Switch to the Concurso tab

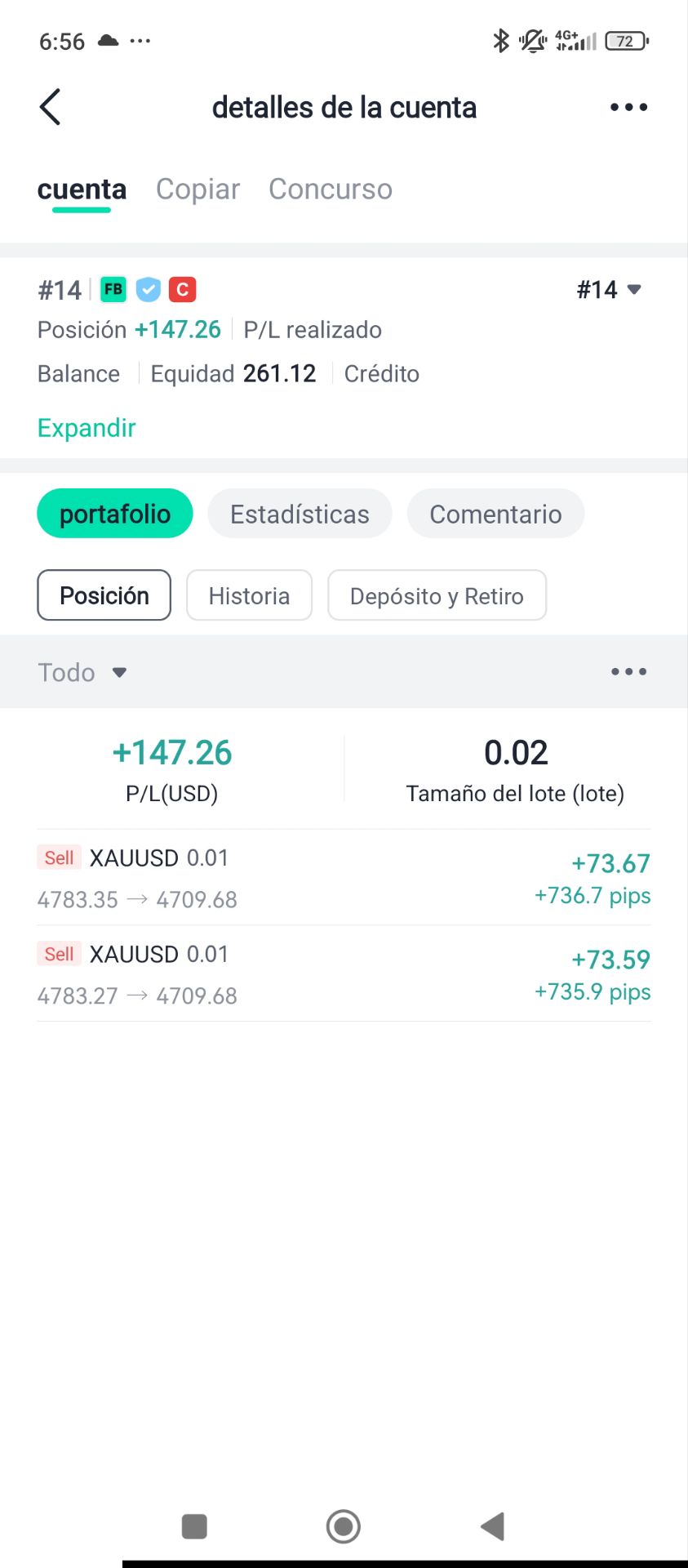pos(331,189)
